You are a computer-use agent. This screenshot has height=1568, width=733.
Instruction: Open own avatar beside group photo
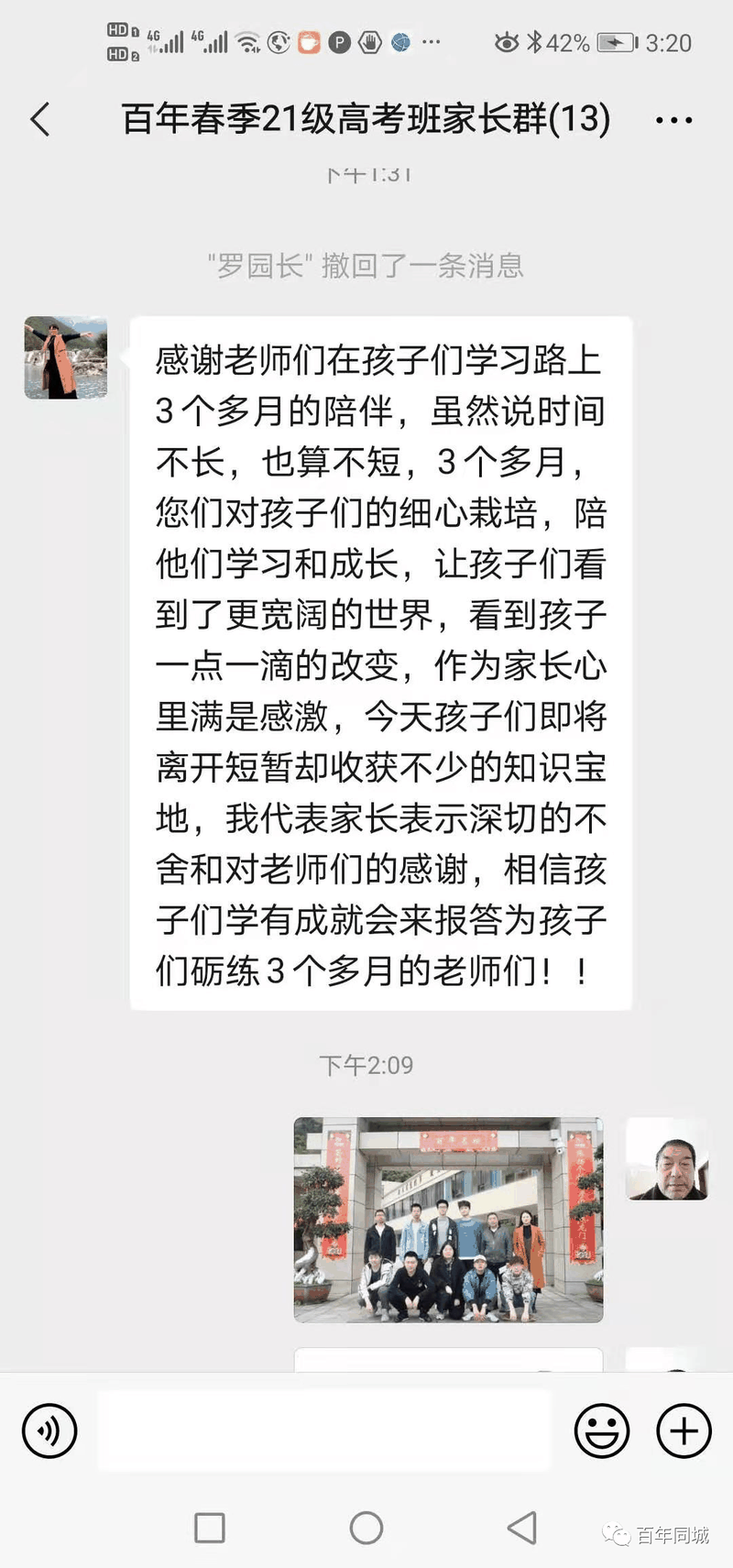click(666, 1158)
